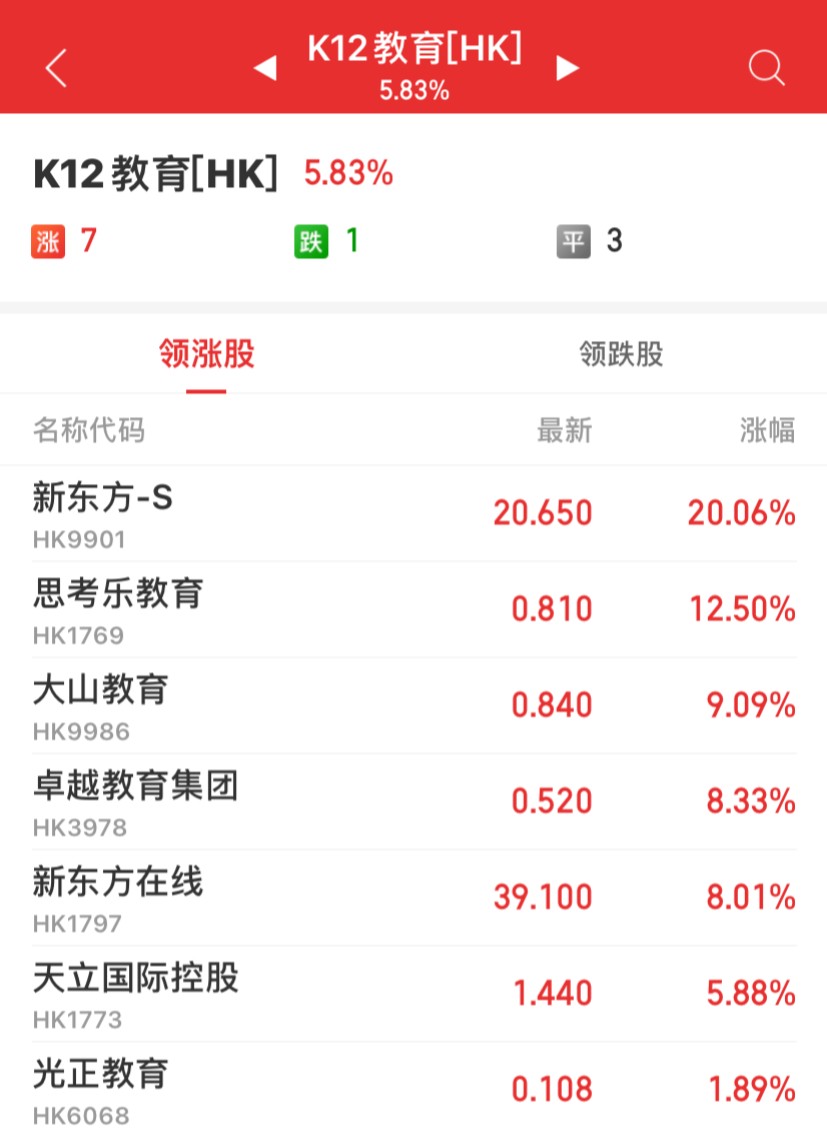The width and height of the screenshot is (827, 1134).
Task: Open the search magnifier icon
Action: (766, 68)
